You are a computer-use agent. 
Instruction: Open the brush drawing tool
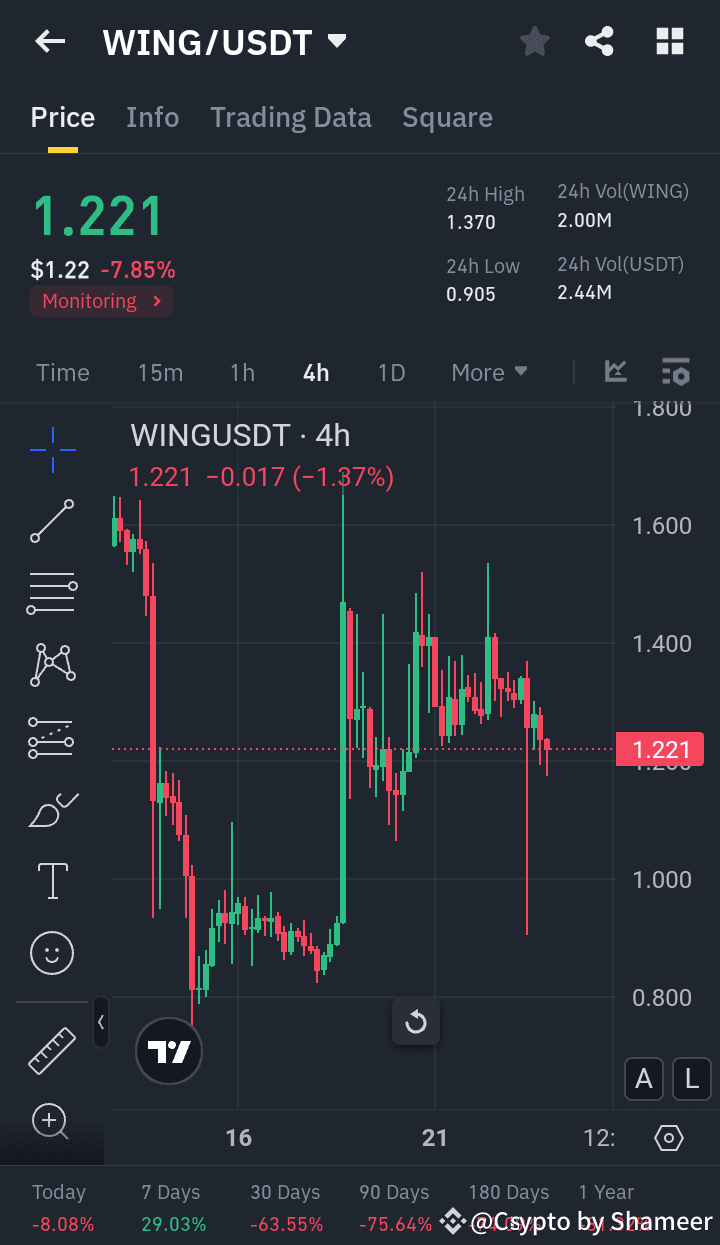pos(50,809)
